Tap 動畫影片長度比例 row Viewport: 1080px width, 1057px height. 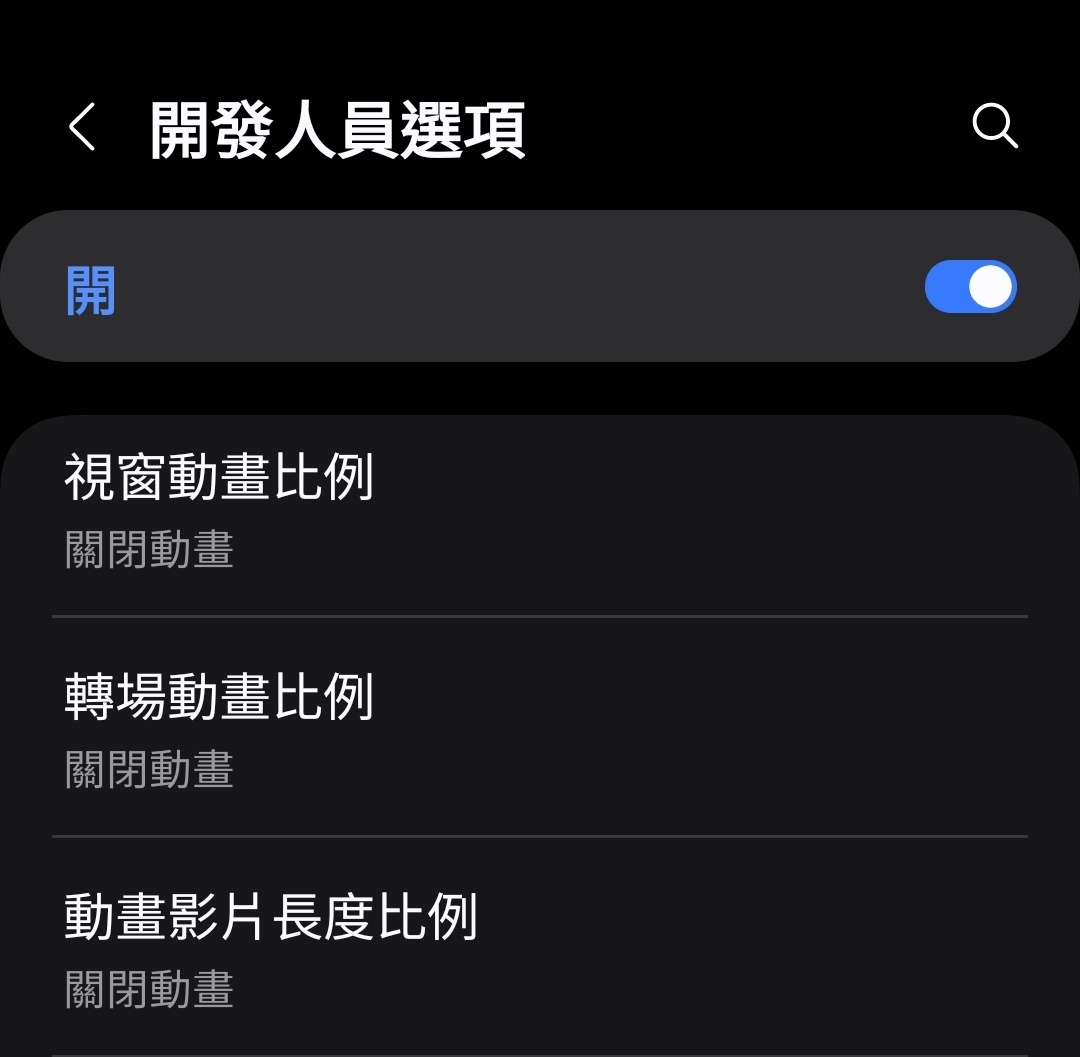coord(540,946)
